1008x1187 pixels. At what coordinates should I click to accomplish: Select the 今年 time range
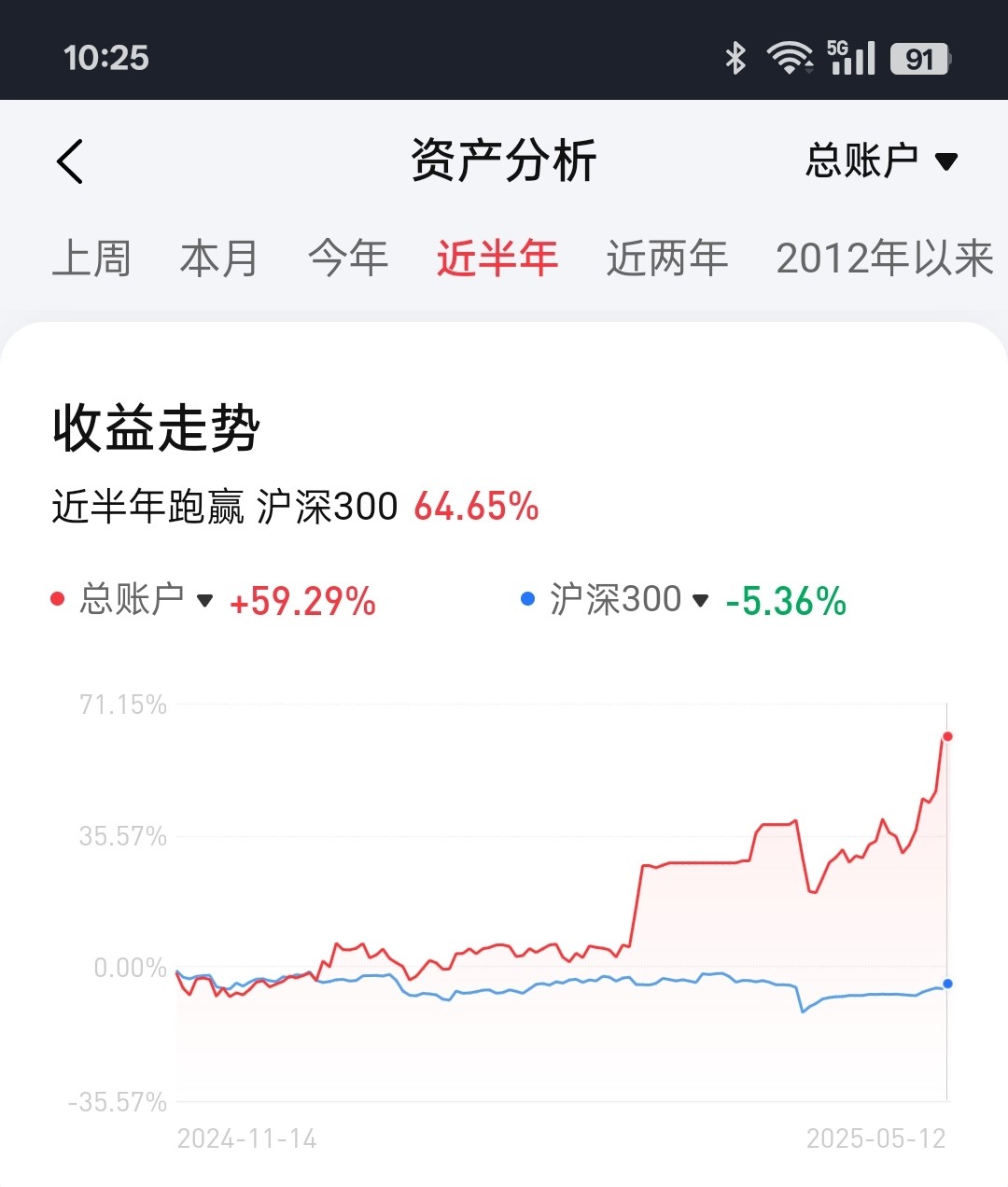pyautogui.click(x=348, y=258)
